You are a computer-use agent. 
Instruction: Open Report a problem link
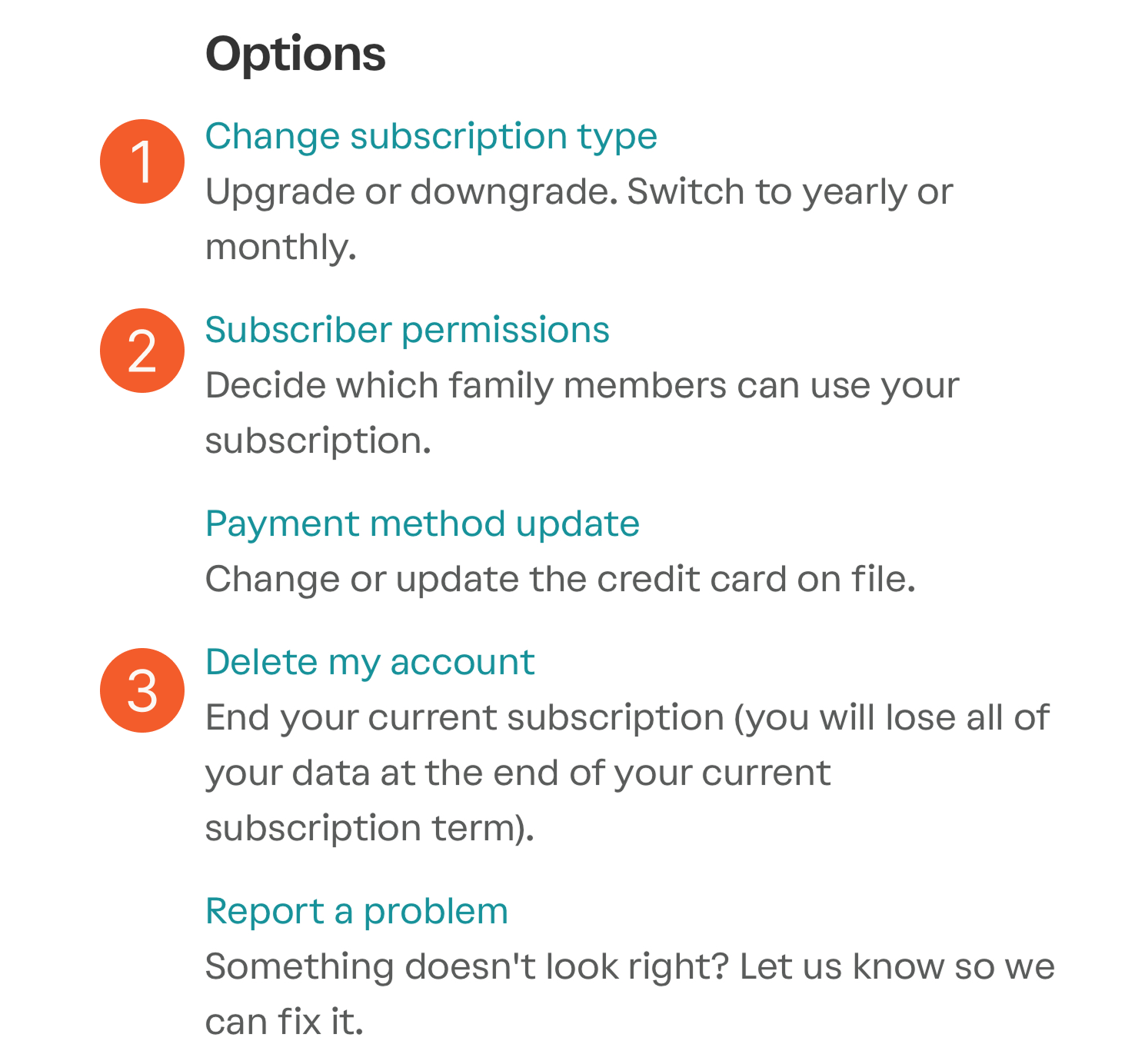[x=357, y=912]
